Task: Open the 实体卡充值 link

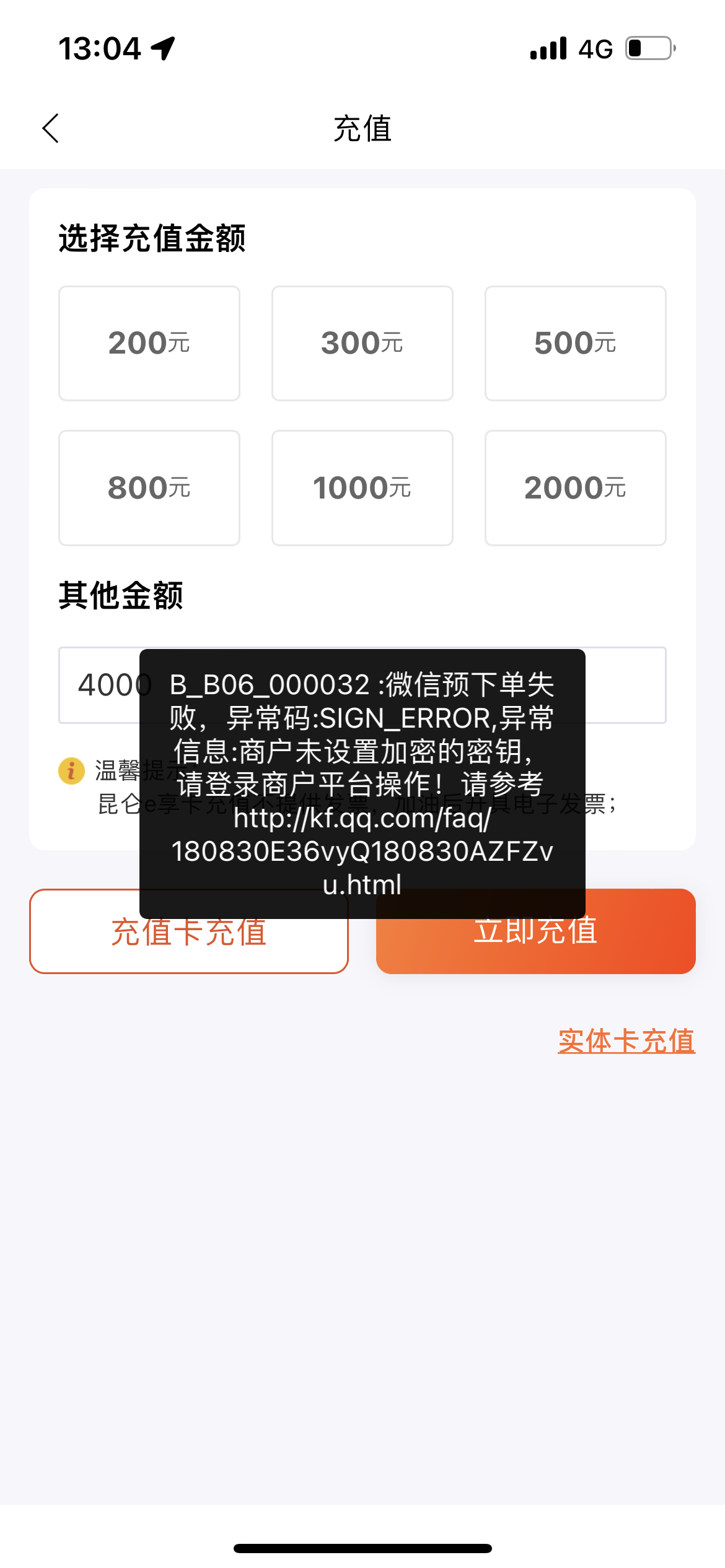Action: coord(626,1040)
